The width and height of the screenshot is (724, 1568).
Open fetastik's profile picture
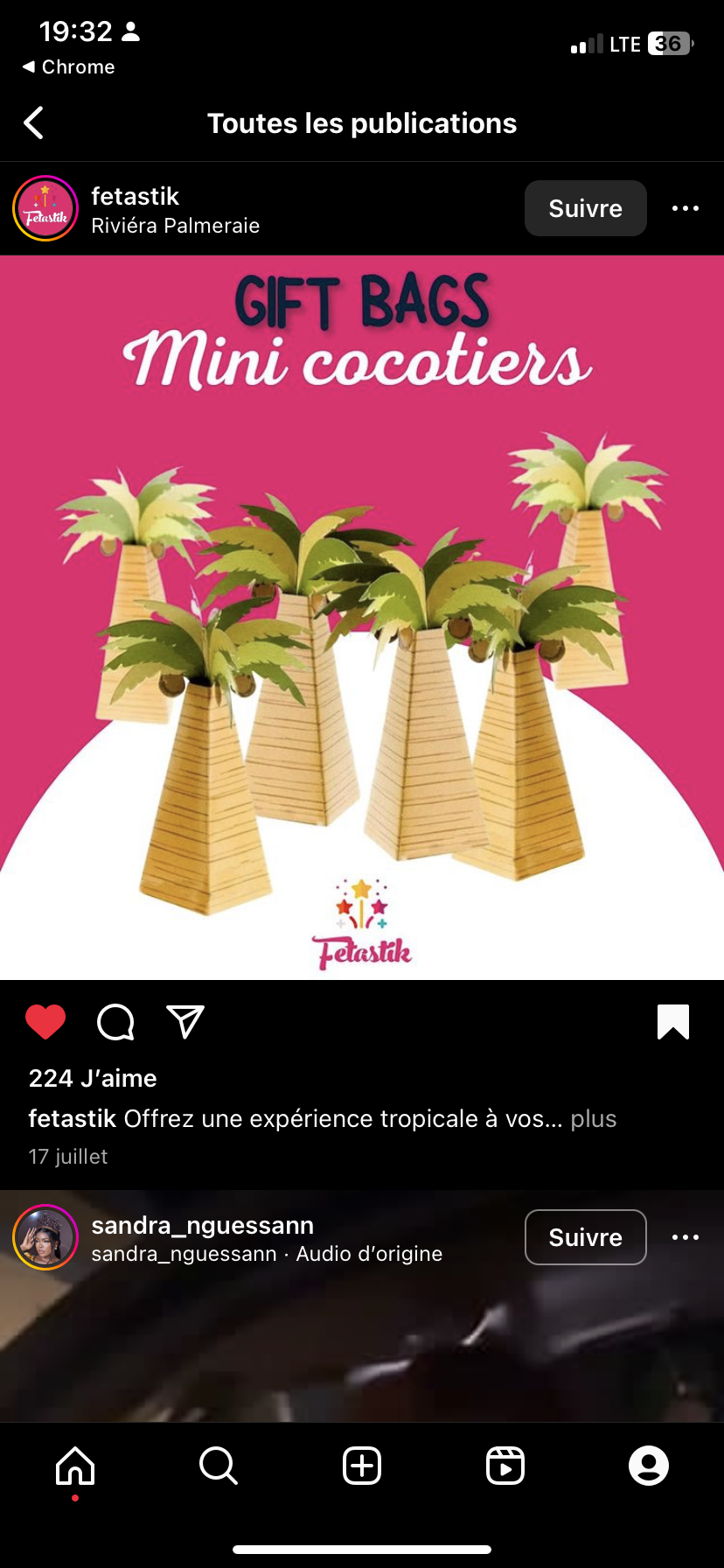[x=45, y=208]
